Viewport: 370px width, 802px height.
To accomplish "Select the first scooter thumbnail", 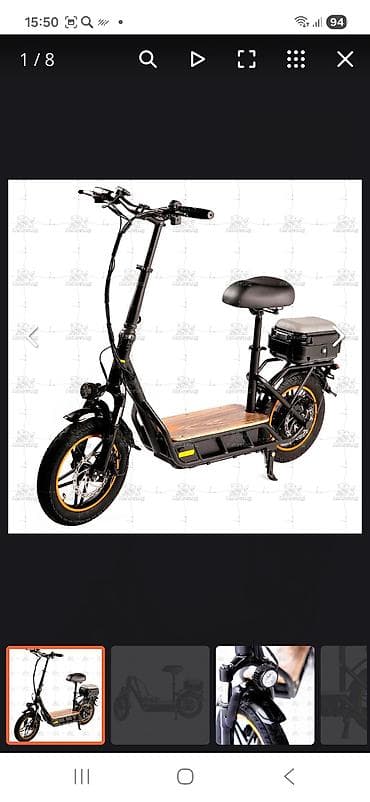I will pyautogui.click(x=55, y=695).
